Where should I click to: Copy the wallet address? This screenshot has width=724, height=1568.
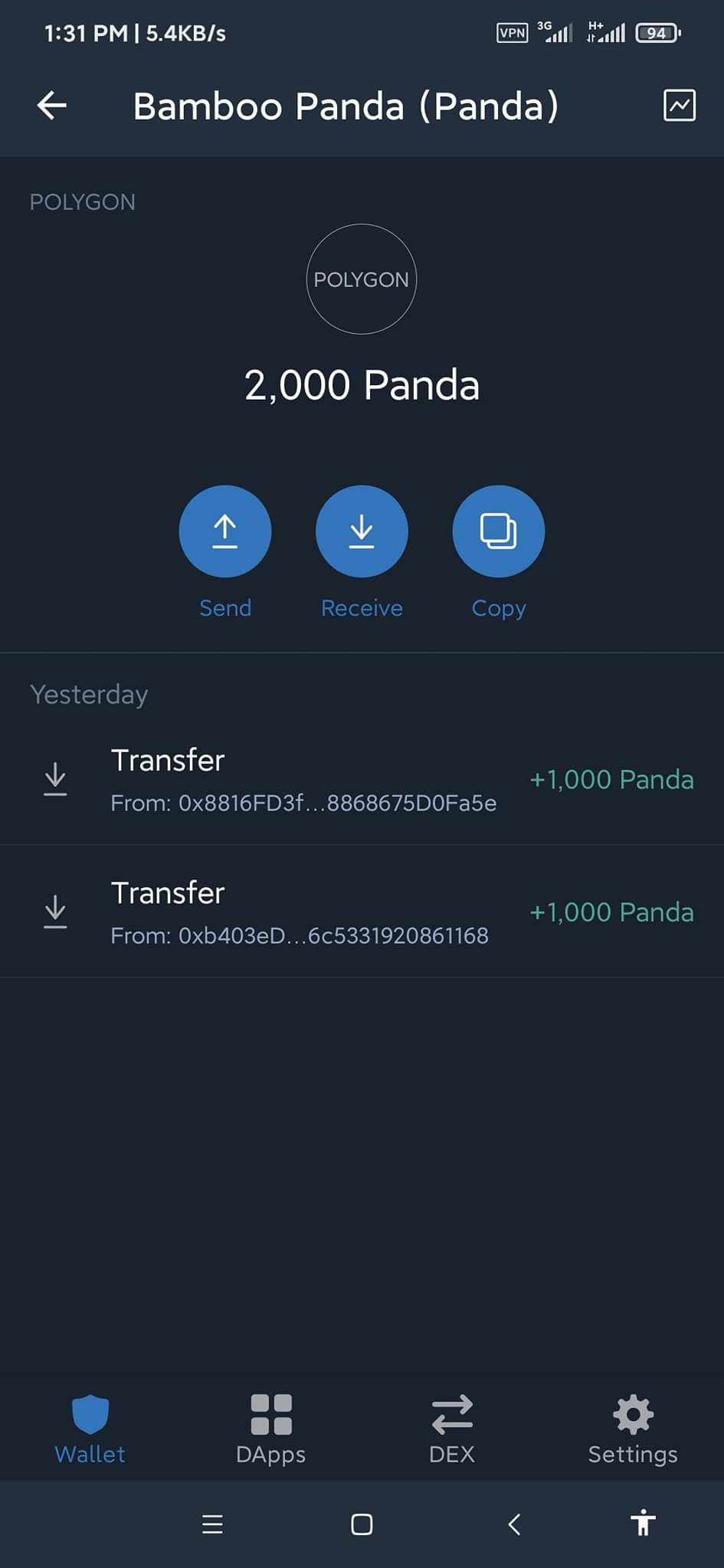(499, 531)
